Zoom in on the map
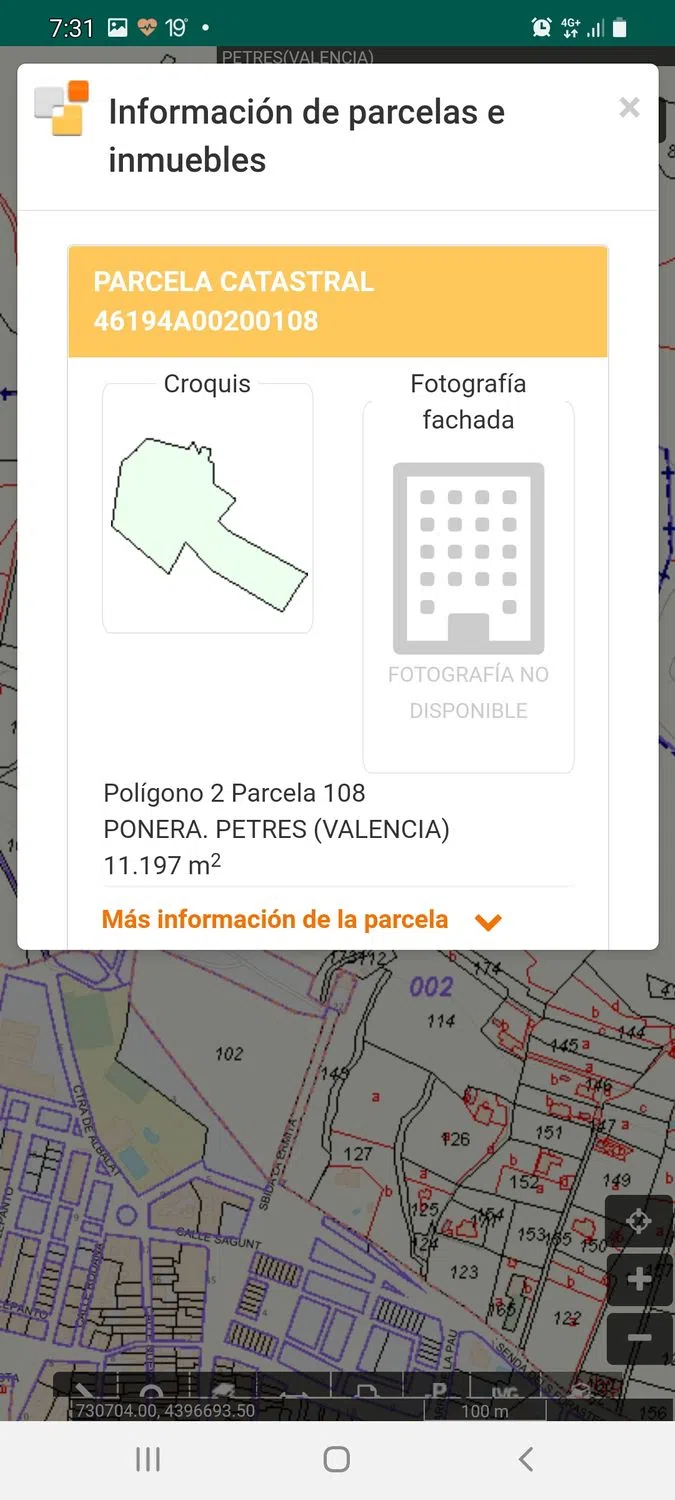This screenshot has height=1500, width=675. (639, 1280)
